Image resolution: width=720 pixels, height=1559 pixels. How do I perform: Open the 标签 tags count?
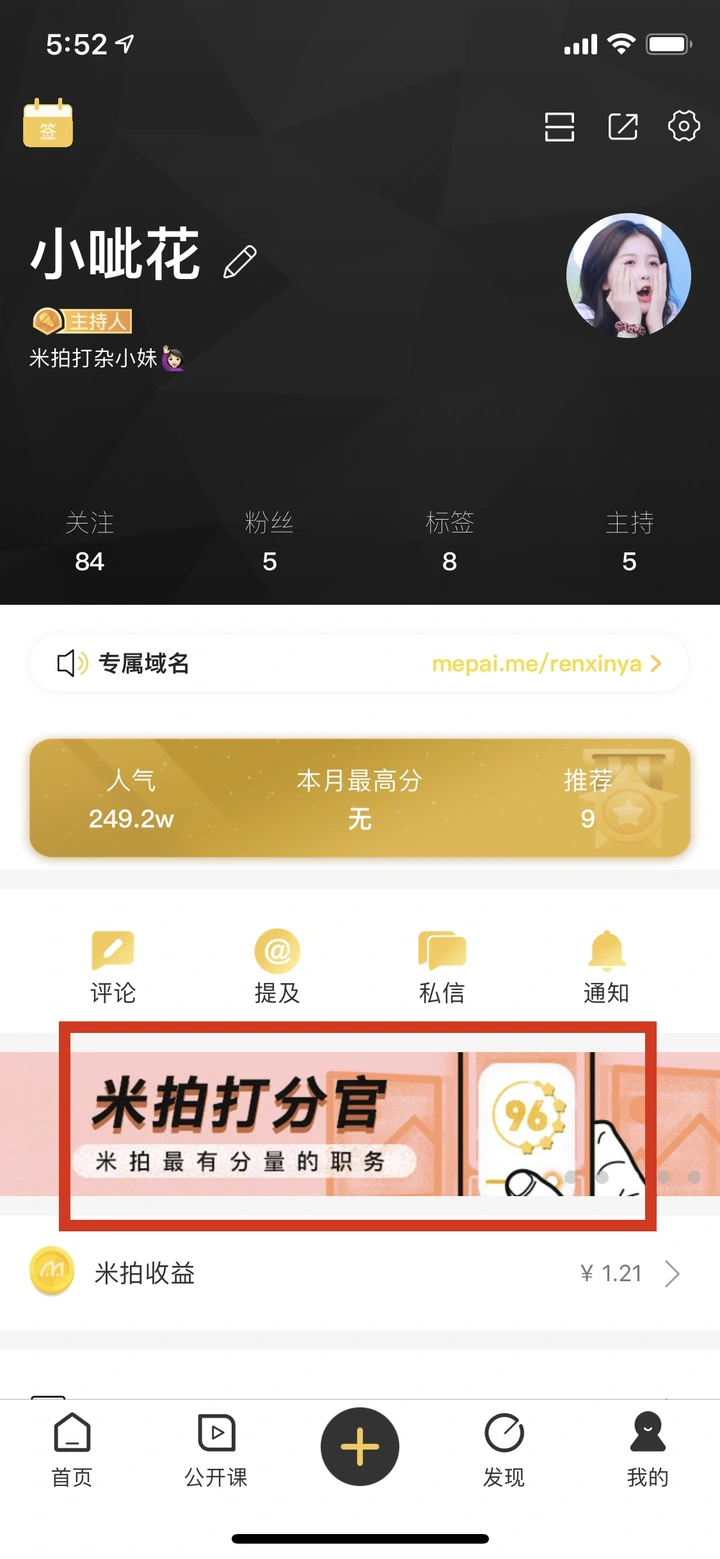click(x=449, y=542)
